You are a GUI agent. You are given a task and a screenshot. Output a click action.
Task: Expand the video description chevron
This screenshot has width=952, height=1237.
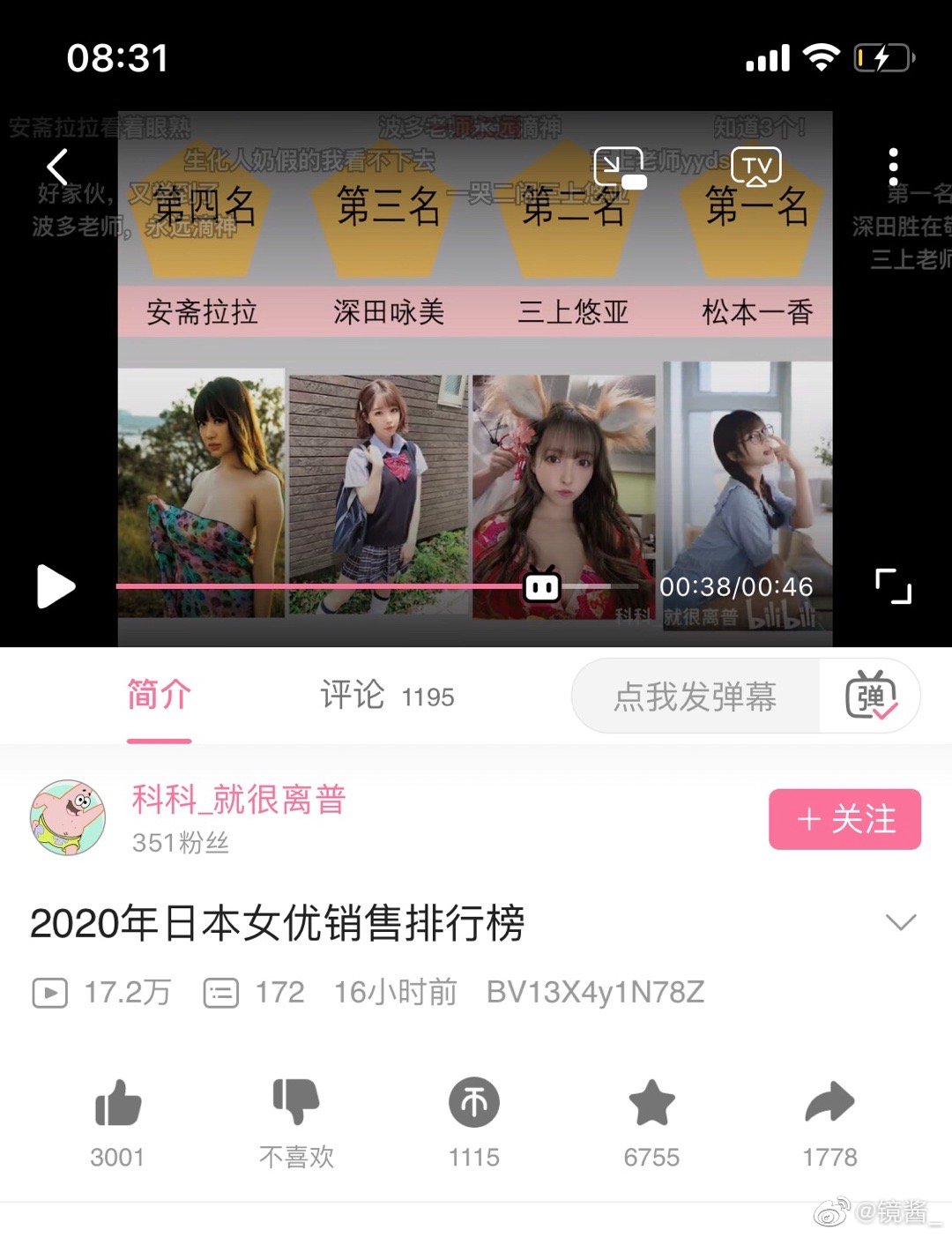point(900,922)
